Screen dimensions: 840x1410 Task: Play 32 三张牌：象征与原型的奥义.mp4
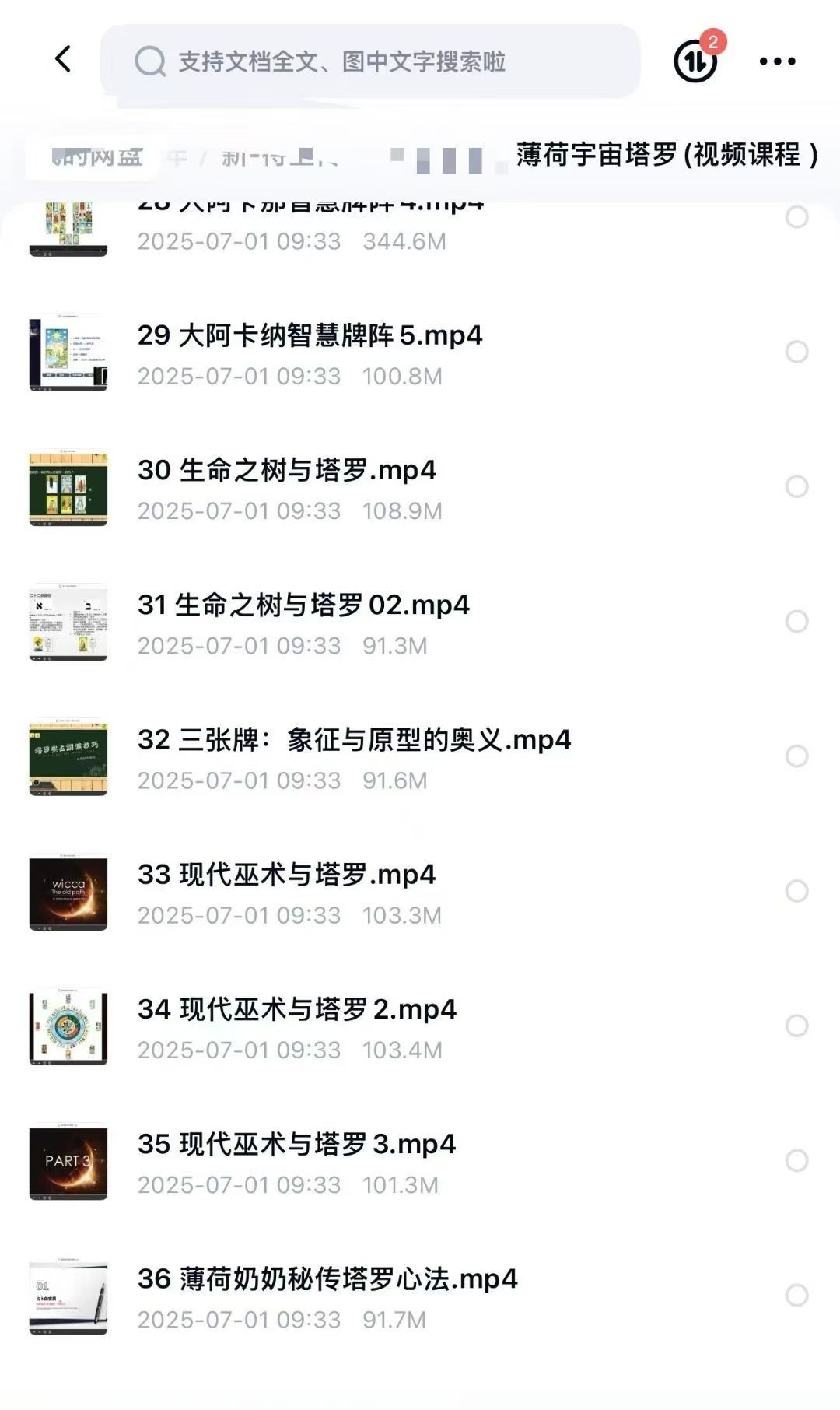tap(354, 740)
